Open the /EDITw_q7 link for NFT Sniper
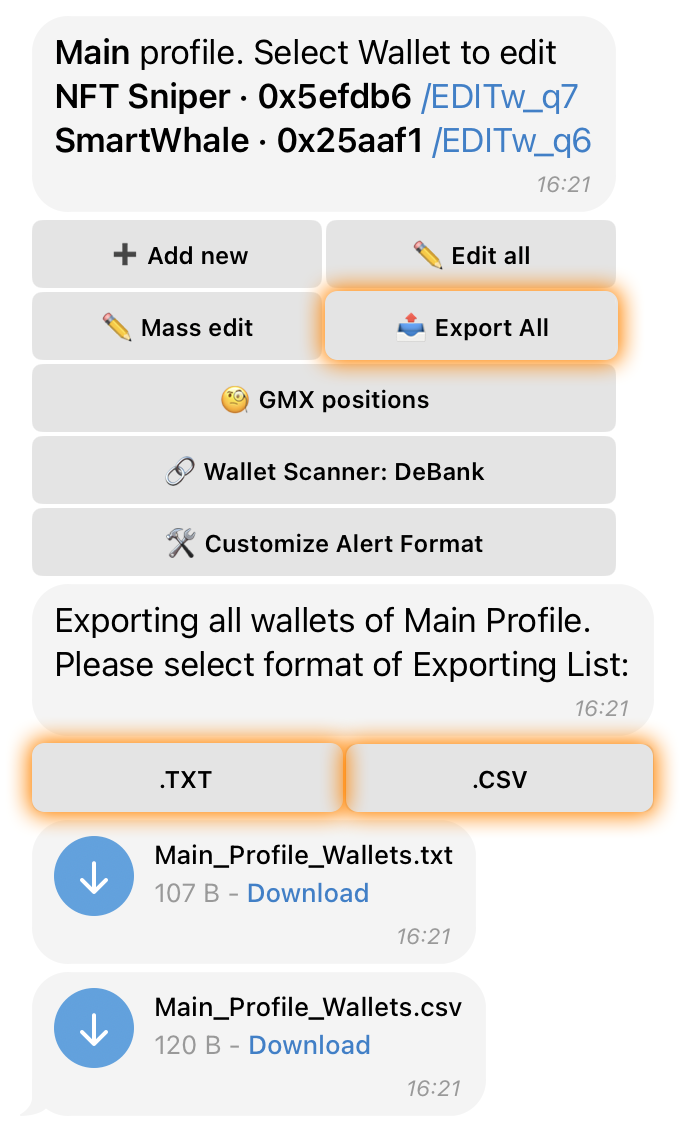This screenshot has width=688, height=1134. pos(499,97)
